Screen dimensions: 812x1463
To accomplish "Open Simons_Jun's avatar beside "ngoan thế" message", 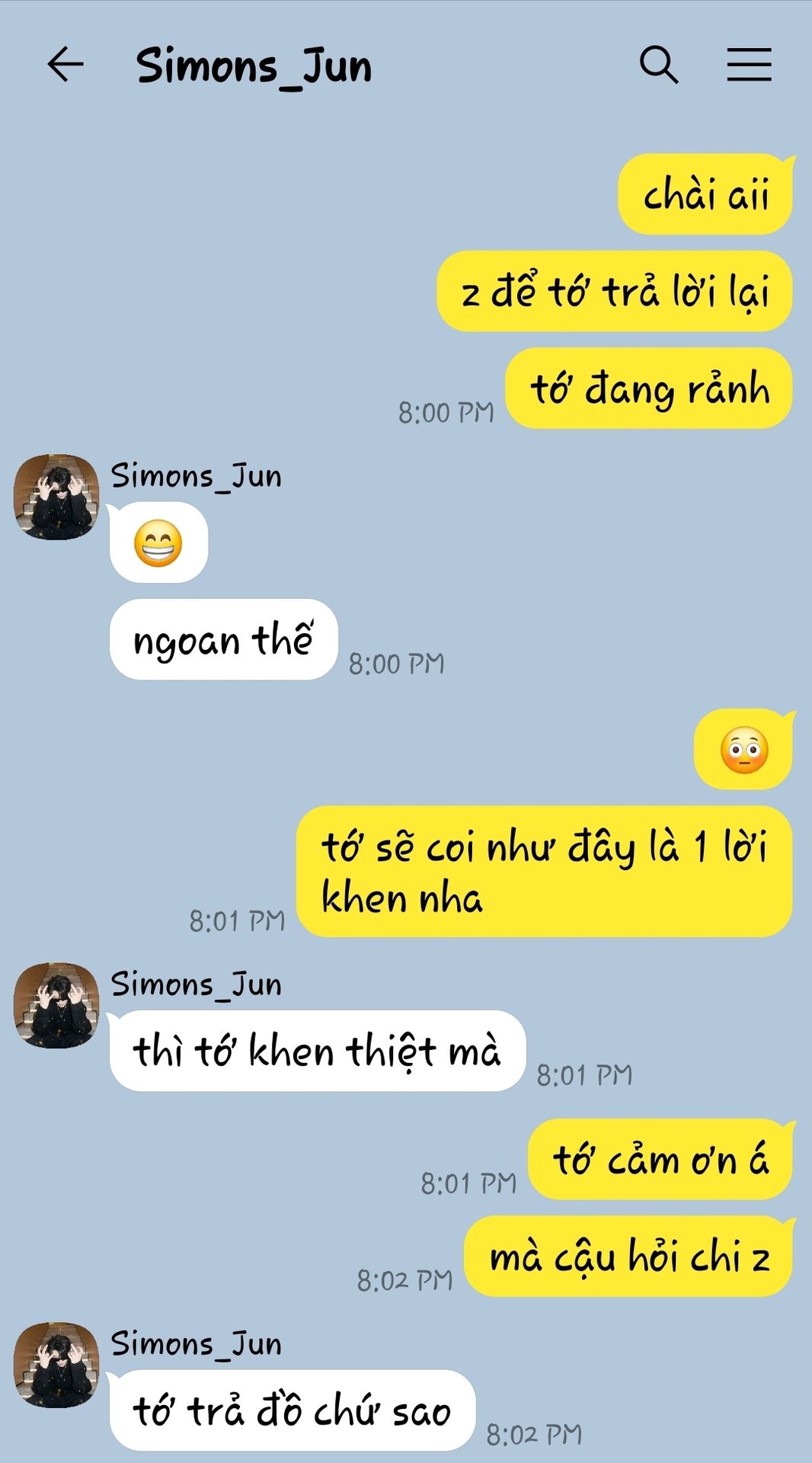I will click(x=56, y=498).
